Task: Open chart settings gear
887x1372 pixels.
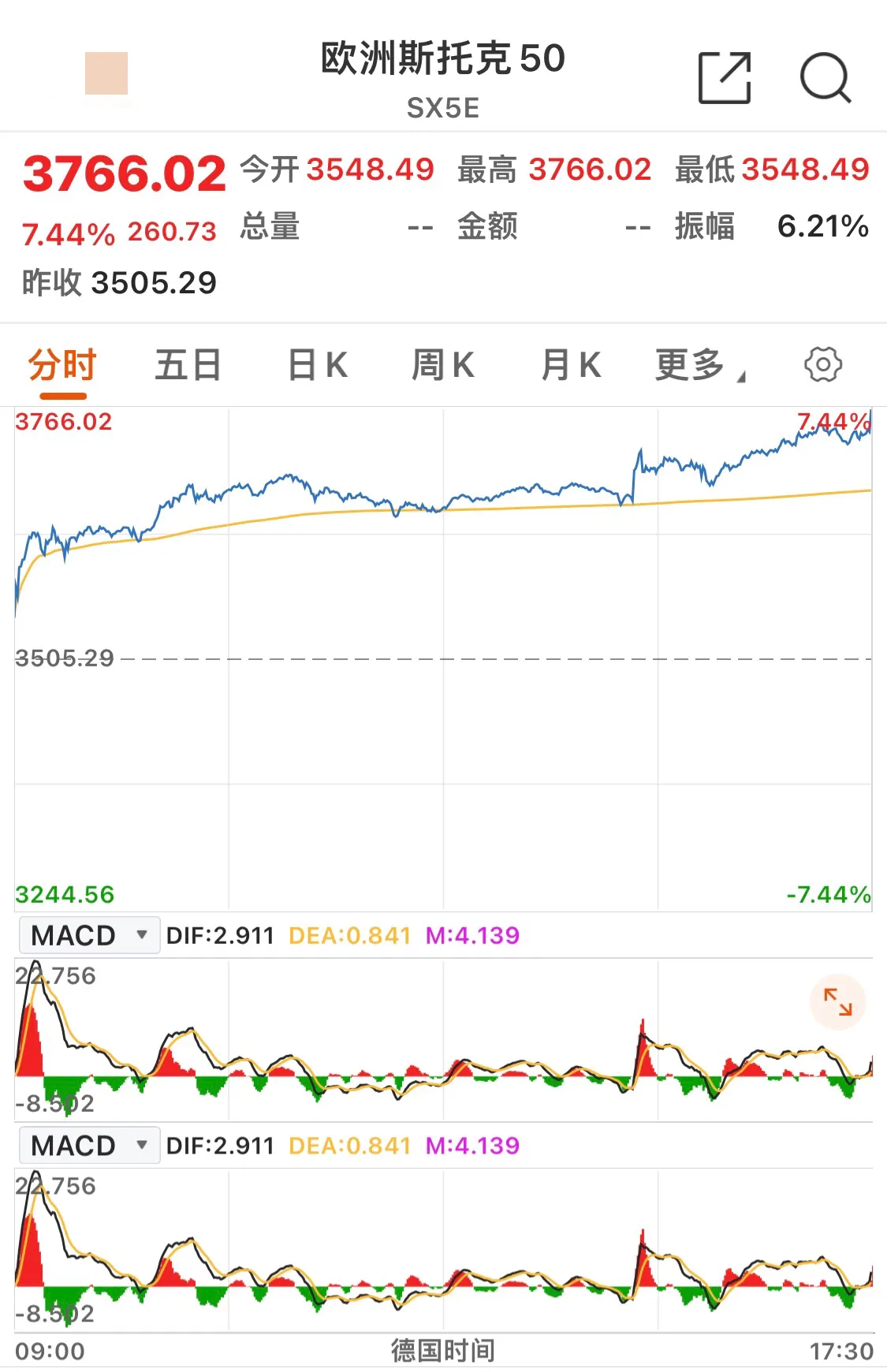Action: coord(822,365)
